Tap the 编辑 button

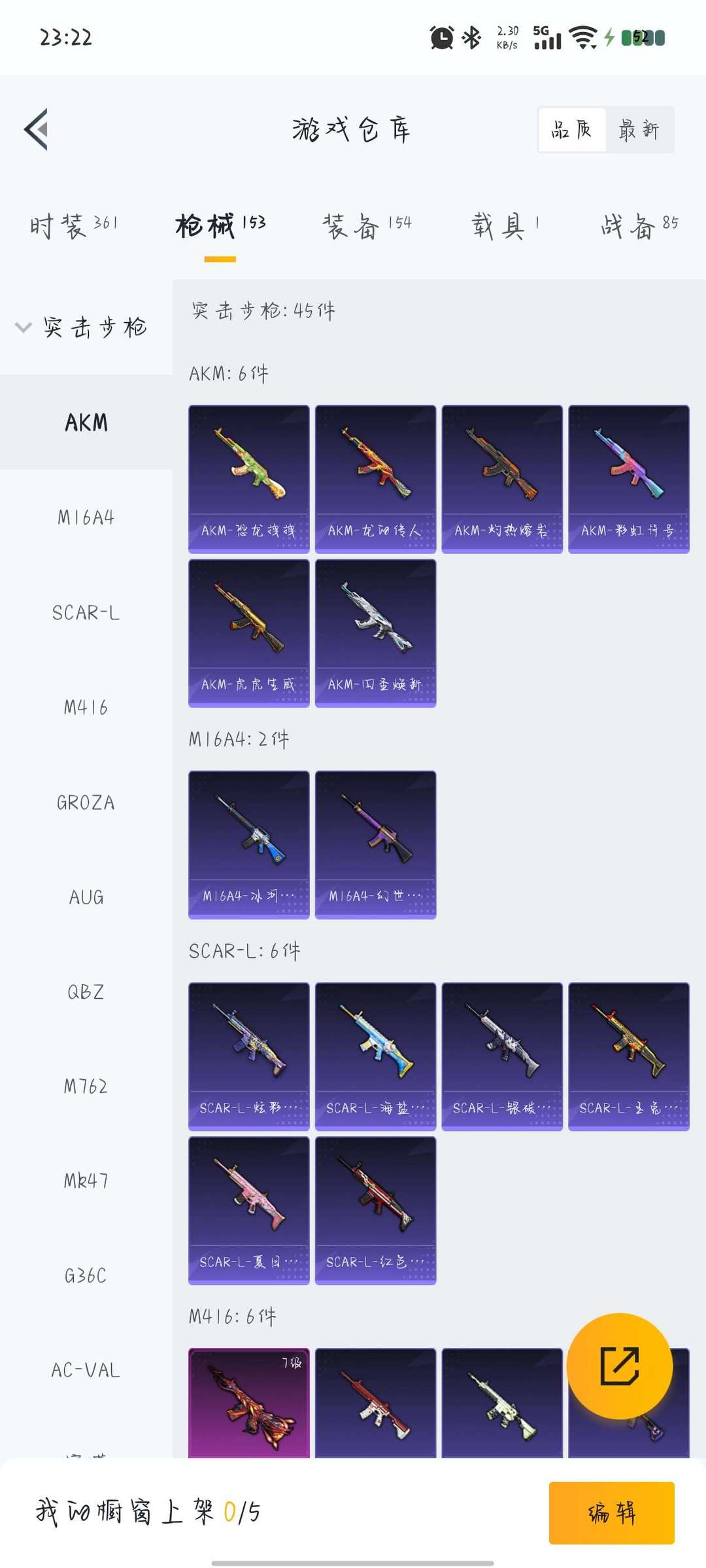click(x=611, y=1512)
